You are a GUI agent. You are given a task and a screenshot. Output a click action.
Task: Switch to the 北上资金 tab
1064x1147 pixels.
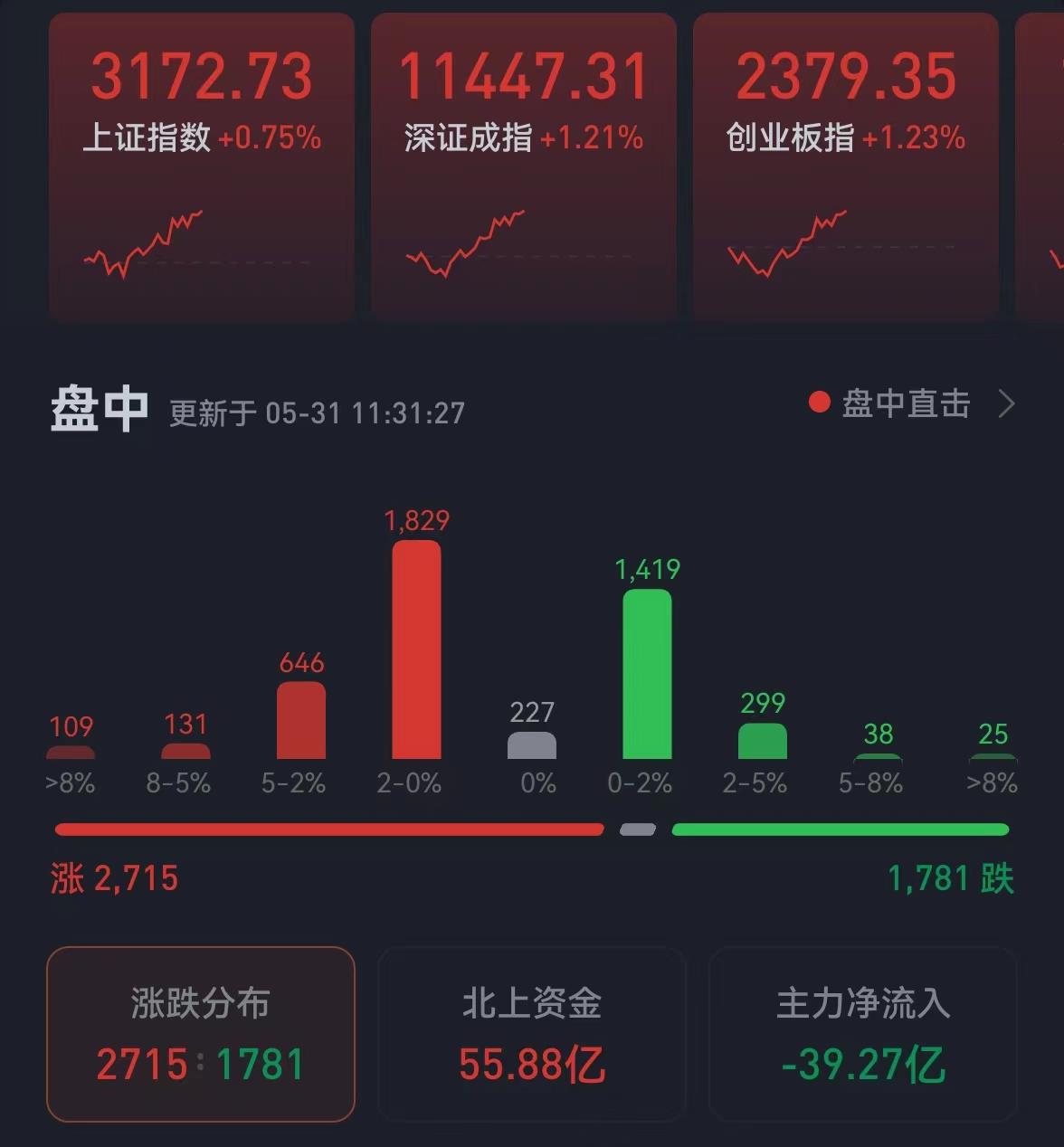pos(531,1033)
